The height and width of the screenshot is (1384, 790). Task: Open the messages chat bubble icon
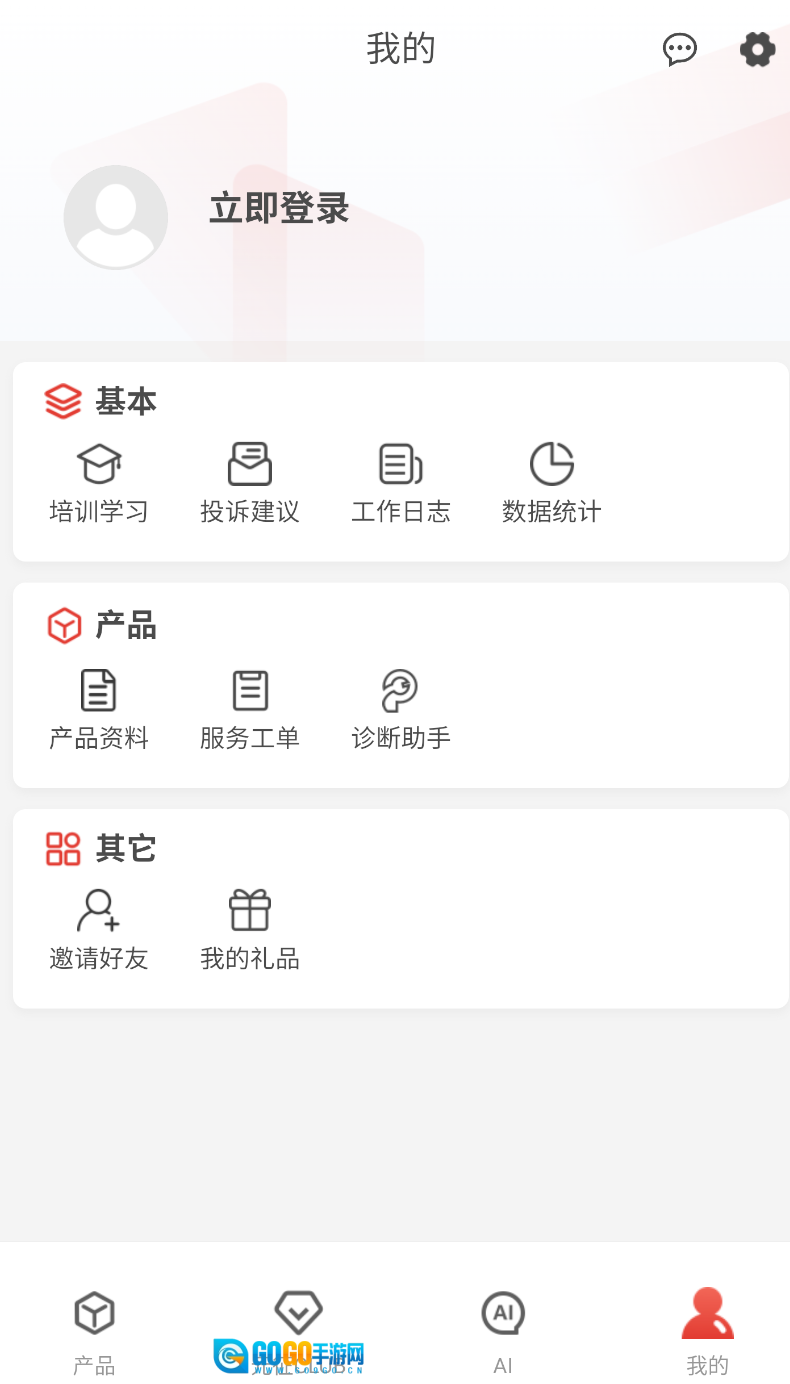[x=680, y=49]
